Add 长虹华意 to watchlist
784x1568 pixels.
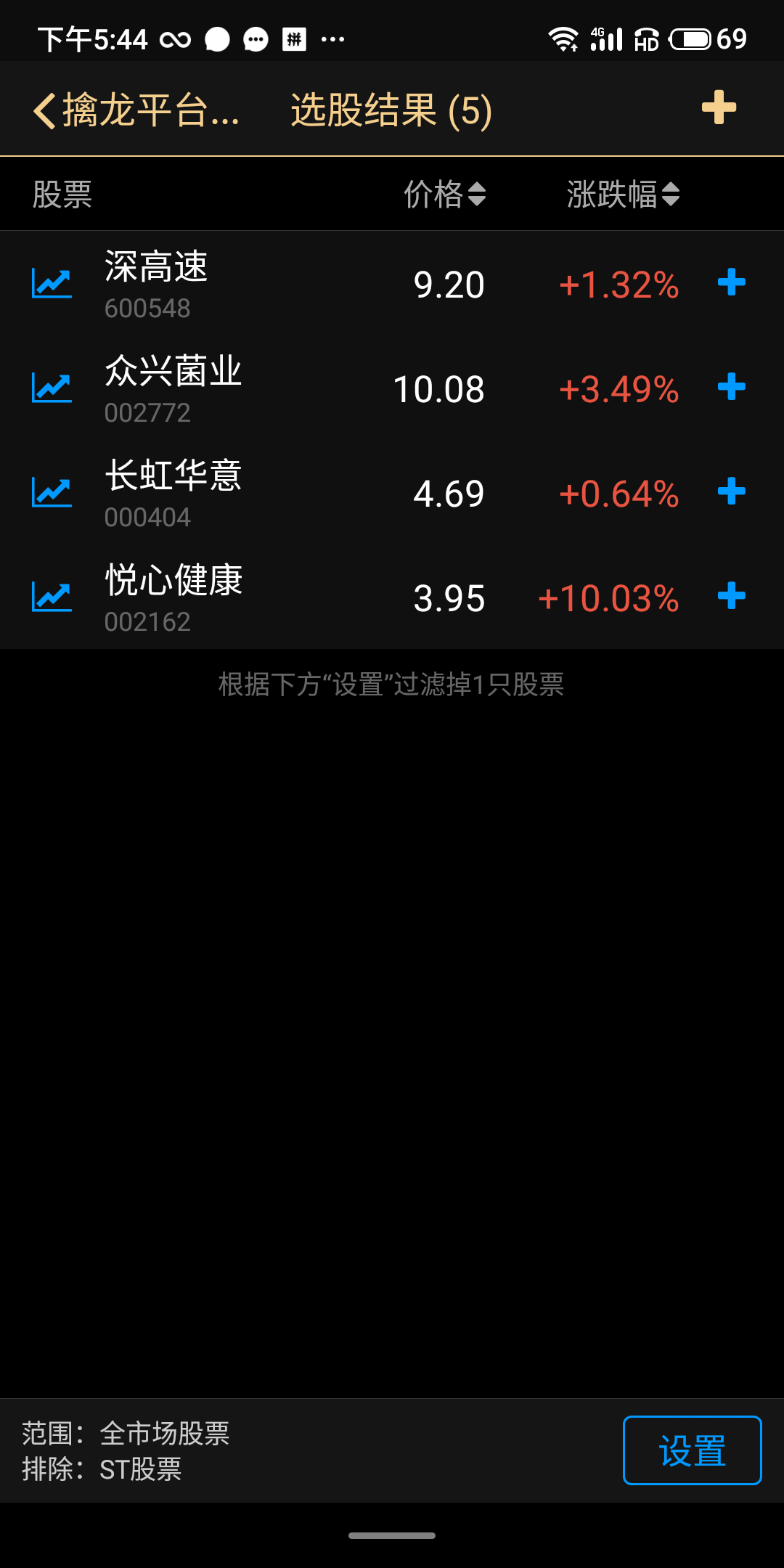[731, 491]
